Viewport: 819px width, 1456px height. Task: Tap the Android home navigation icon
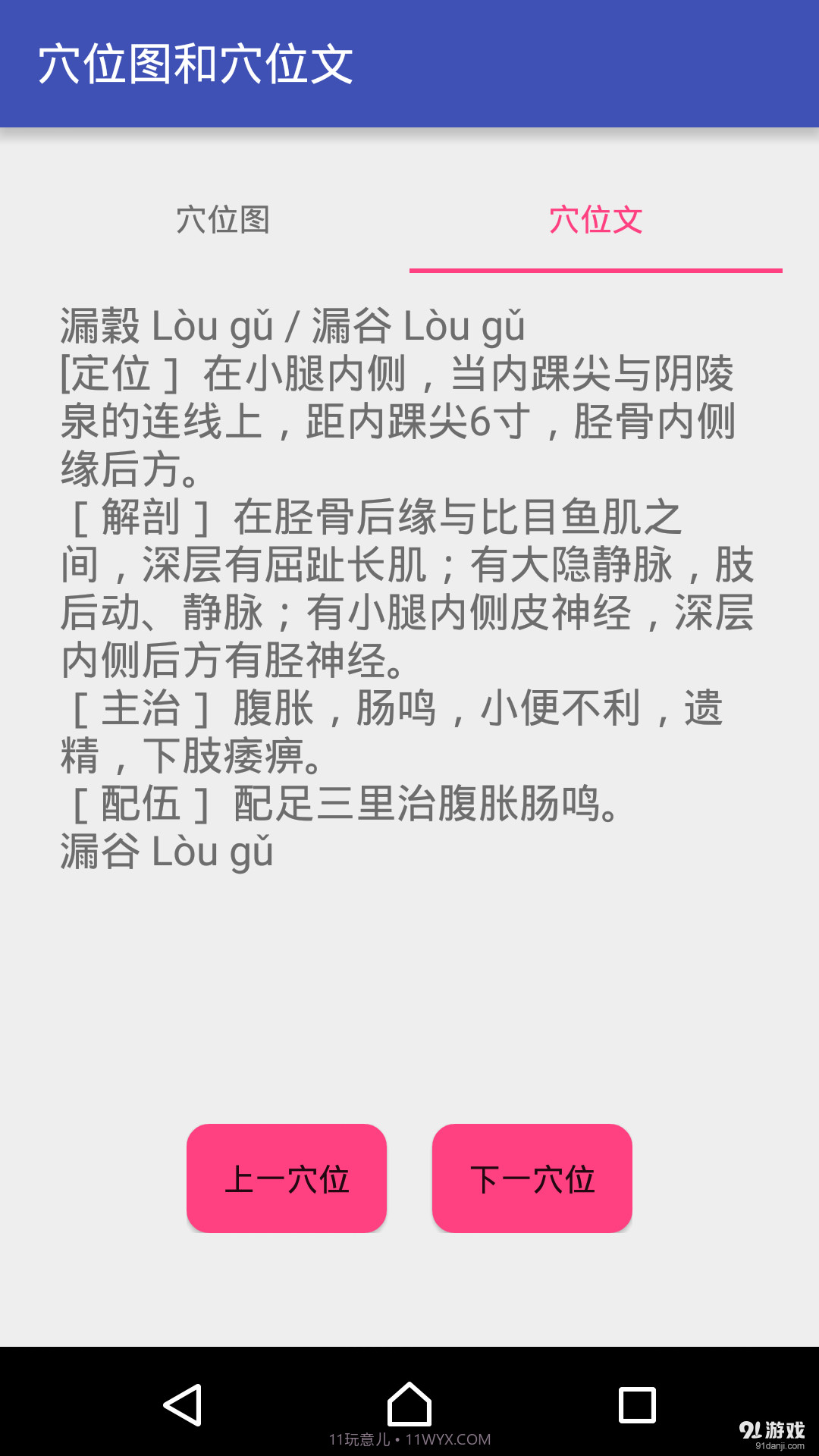coord(409,1404)
